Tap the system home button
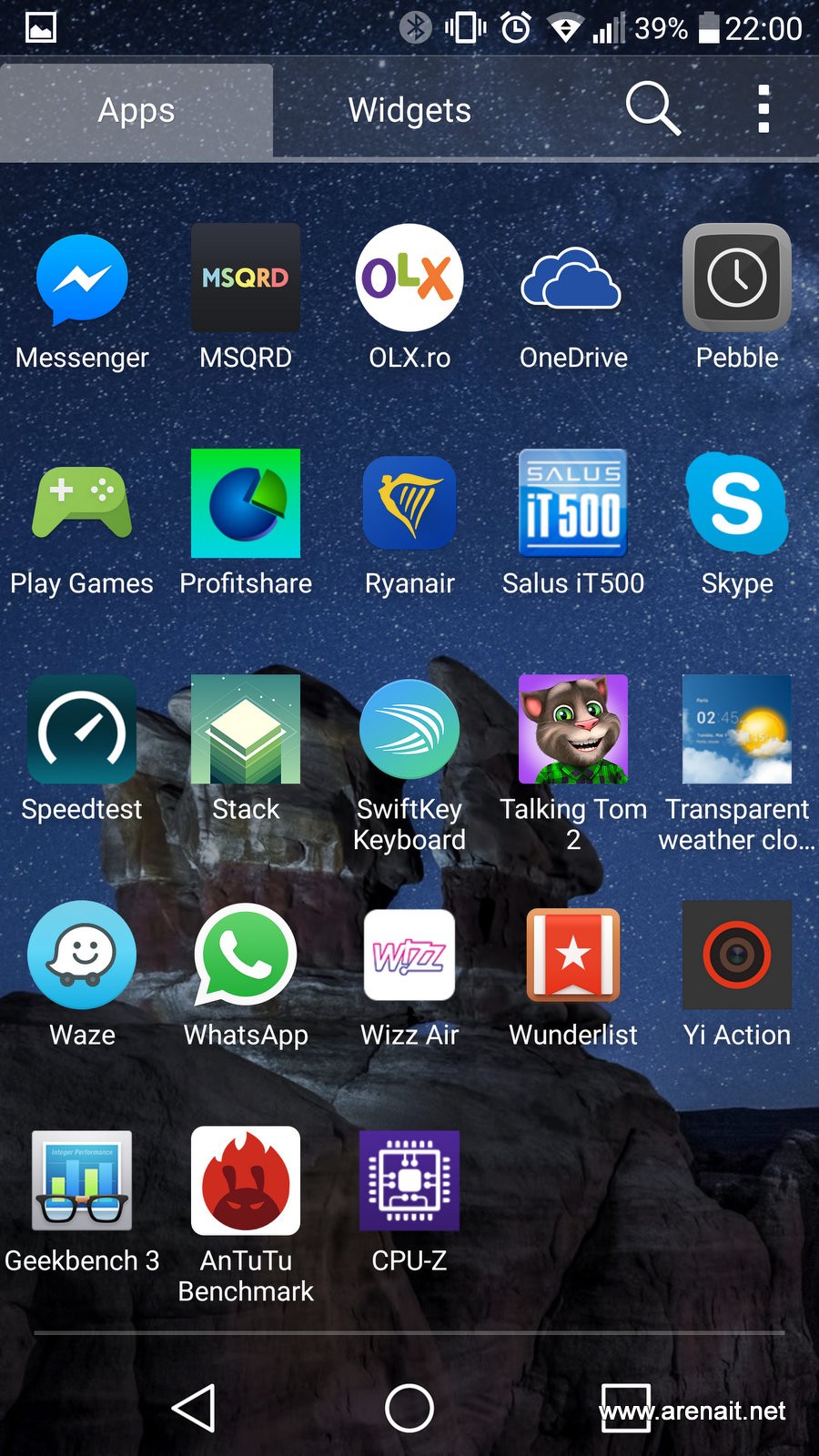The height and width of the screenshot is (1456, 819). [409, 1409]
